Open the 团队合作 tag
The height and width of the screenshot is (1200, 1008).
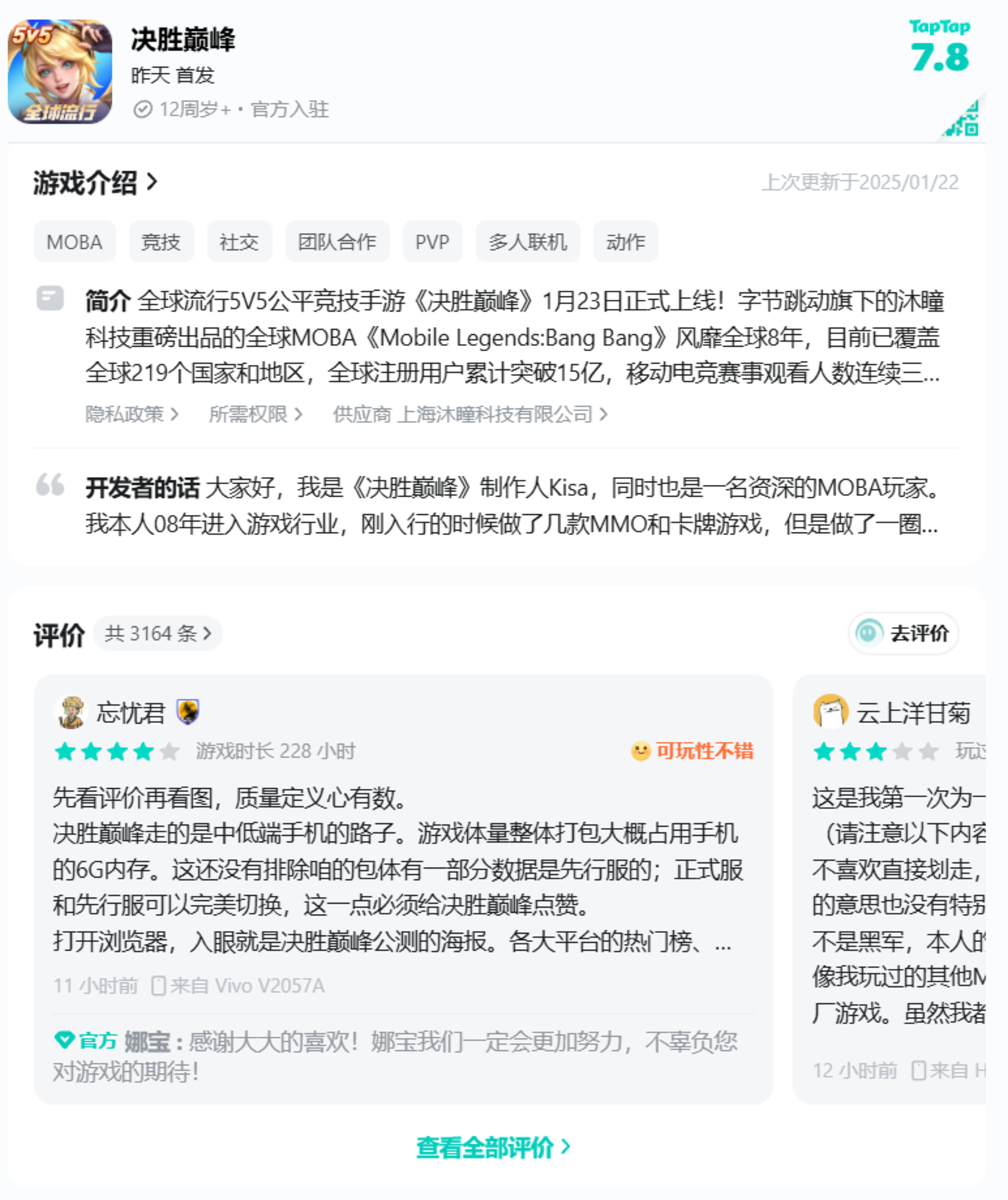click(x=337, y=242)
